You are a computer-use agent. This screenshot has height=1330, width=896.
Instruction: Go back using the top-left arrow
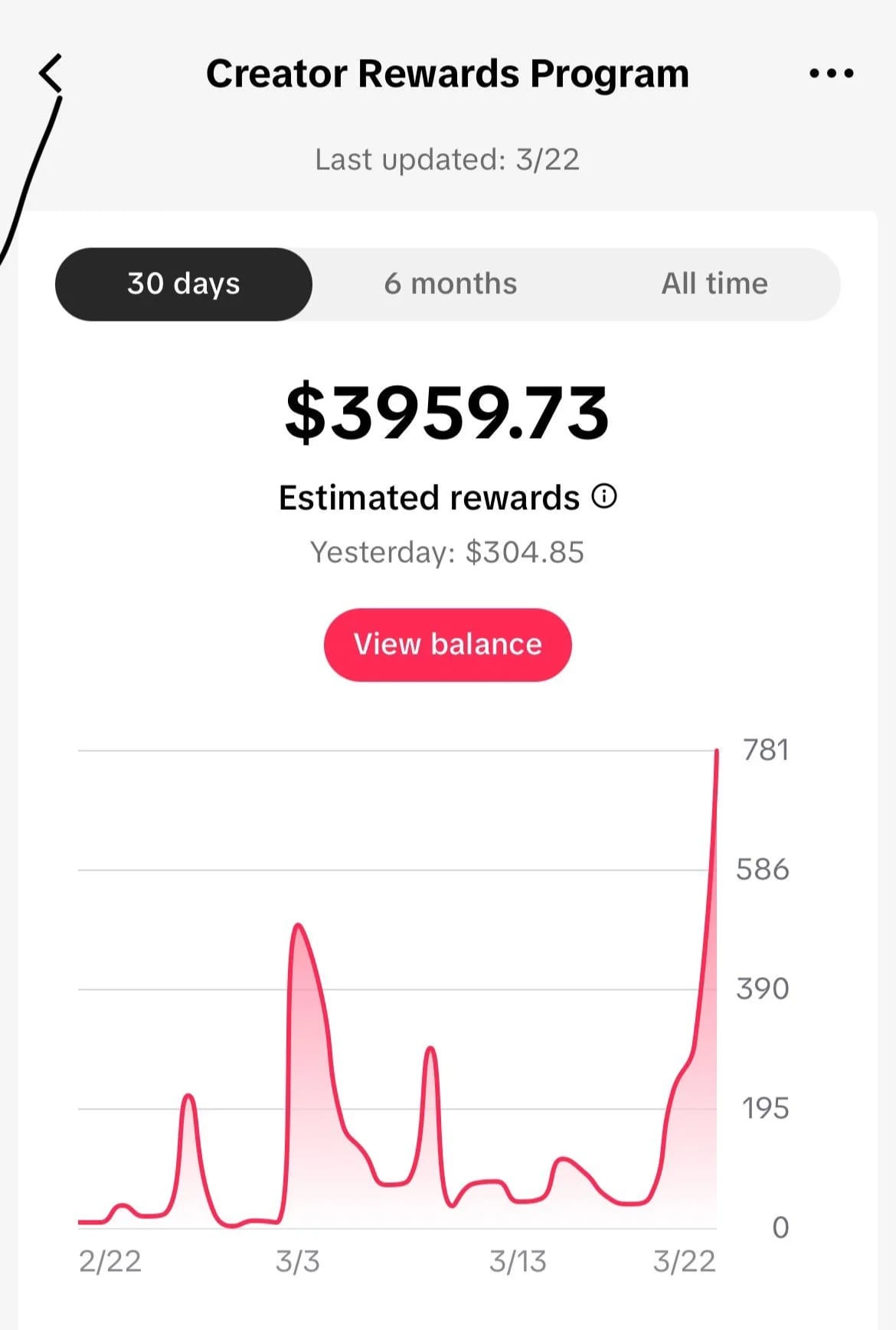pyautogui.click(x=51, y=74)
